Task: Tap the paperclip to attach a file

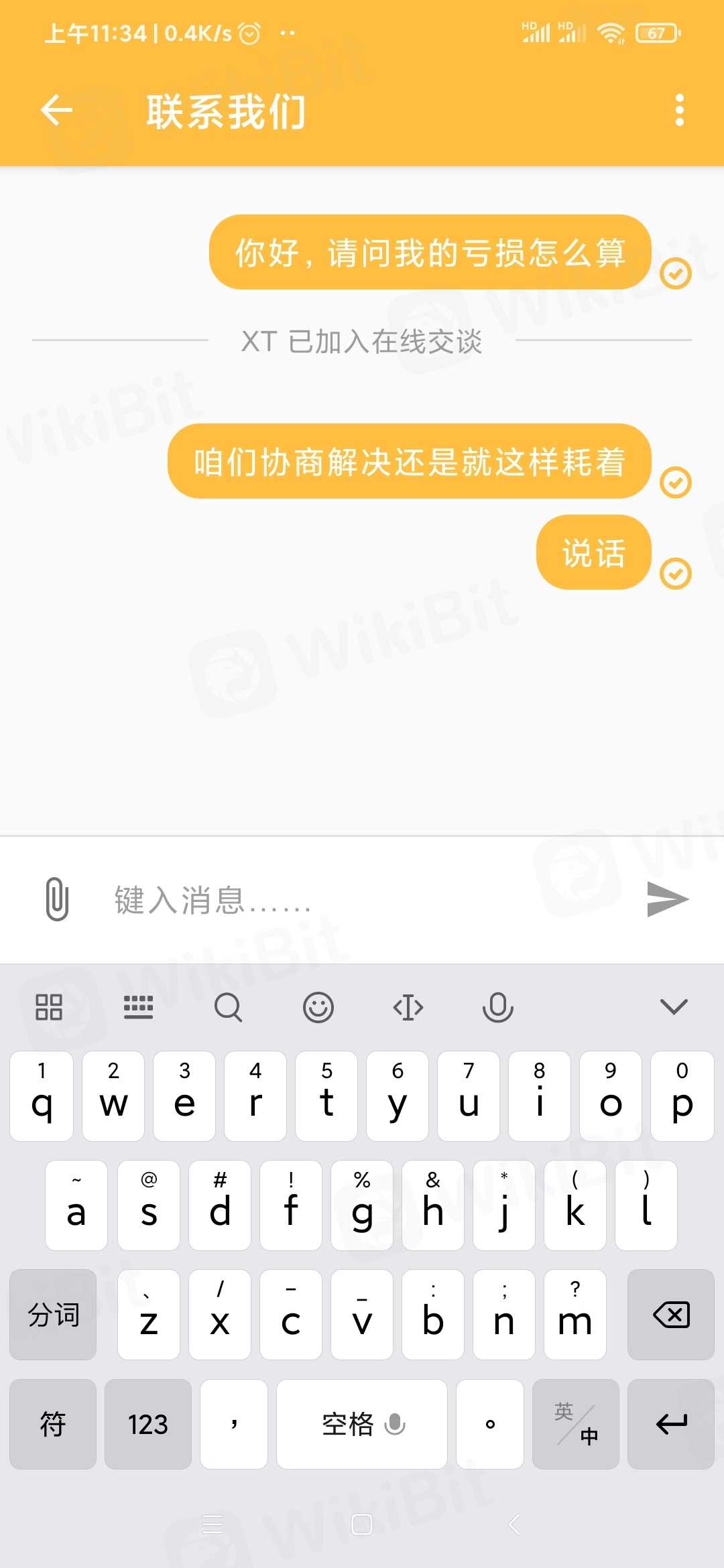Action: click(x=58, y=899)
